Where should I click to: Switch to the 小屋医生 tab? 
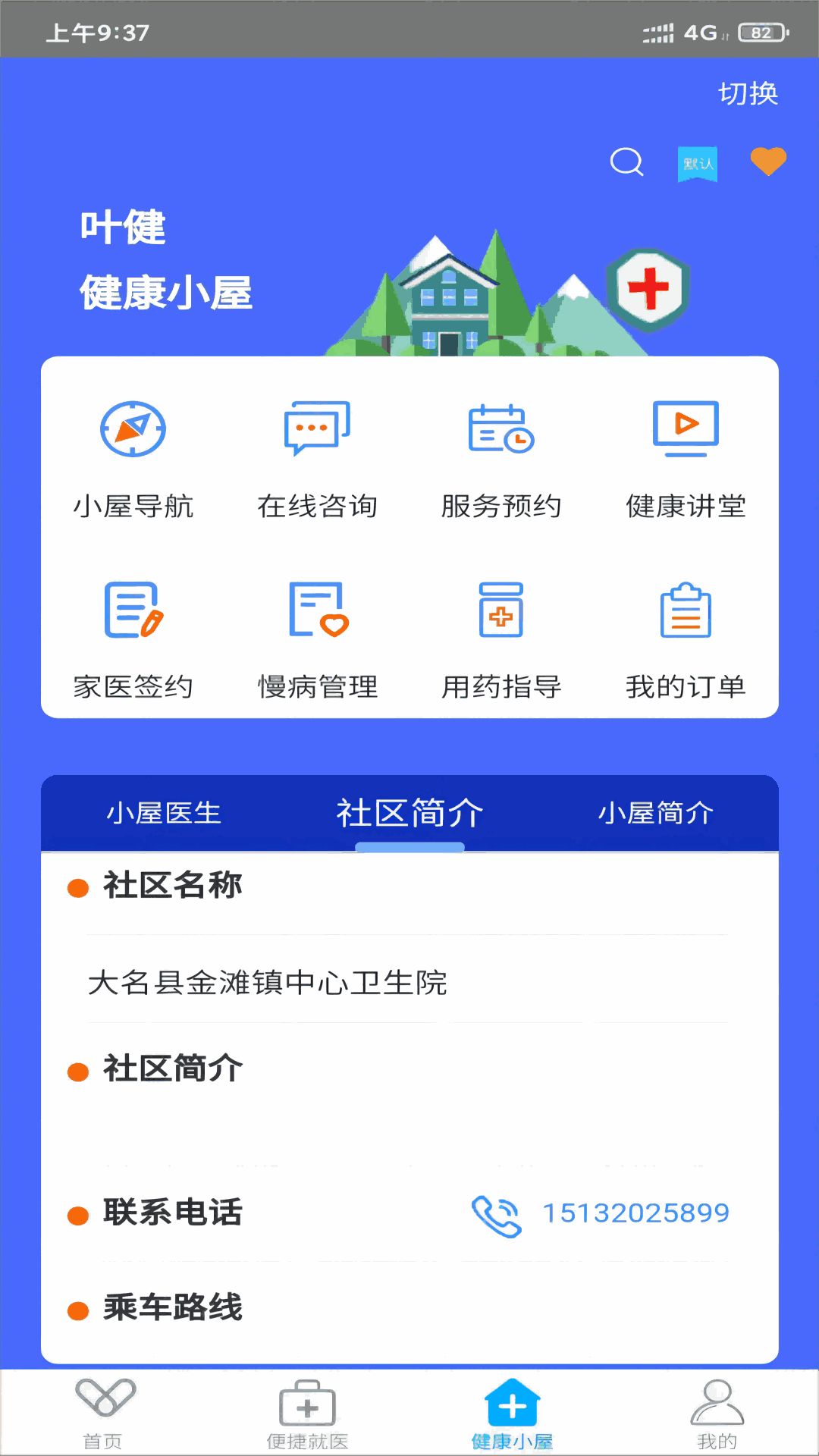click(x=163, y=812)
